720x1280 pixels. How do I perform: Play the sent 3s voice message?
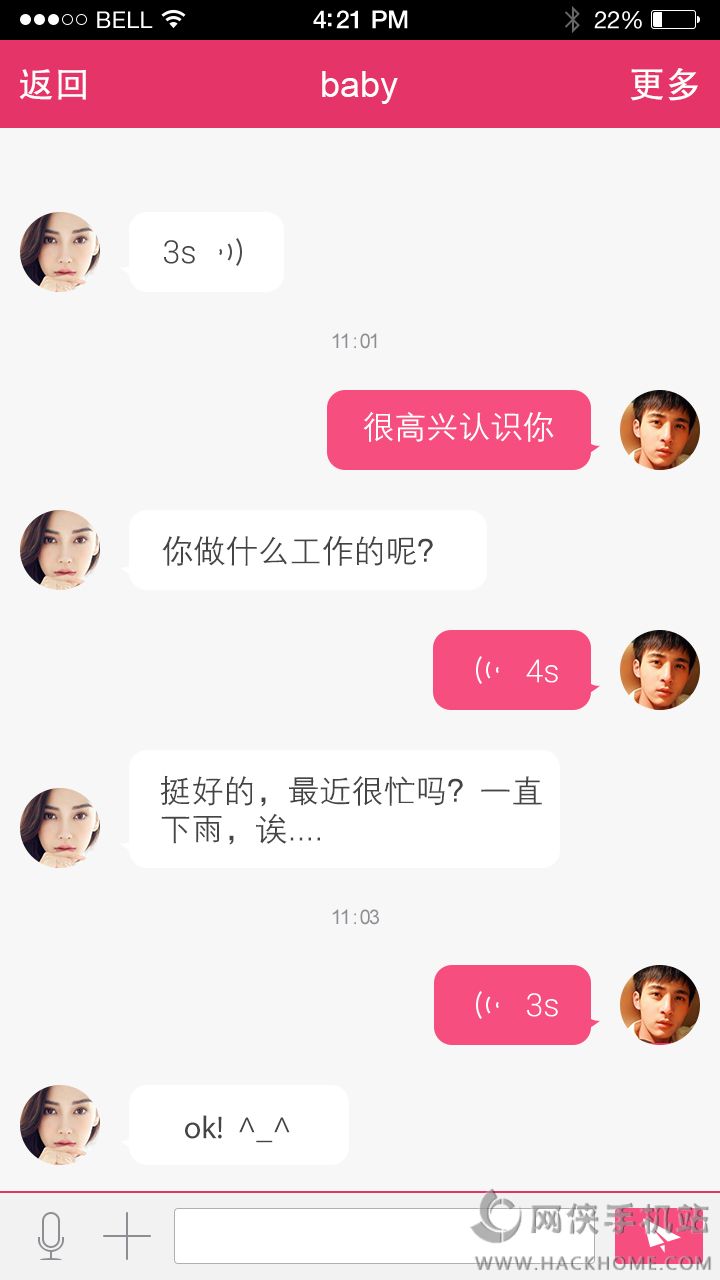click(x=512, y=1005)
